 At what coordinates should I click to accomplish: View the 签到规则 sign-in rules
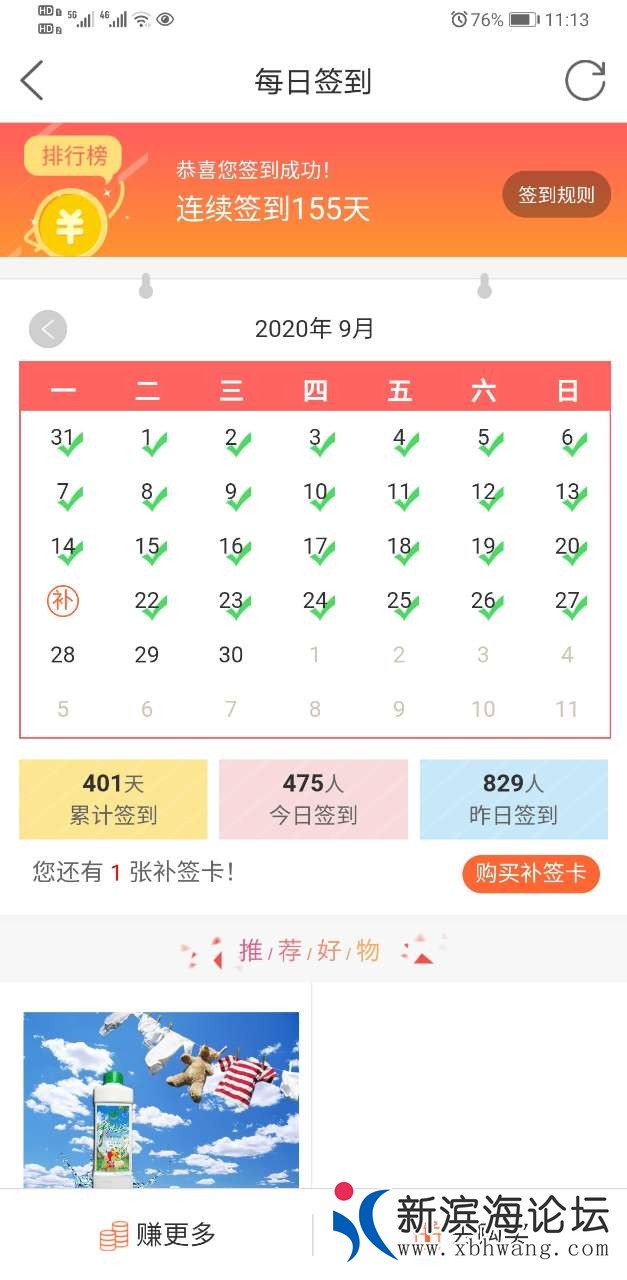[x=556, y=195]
